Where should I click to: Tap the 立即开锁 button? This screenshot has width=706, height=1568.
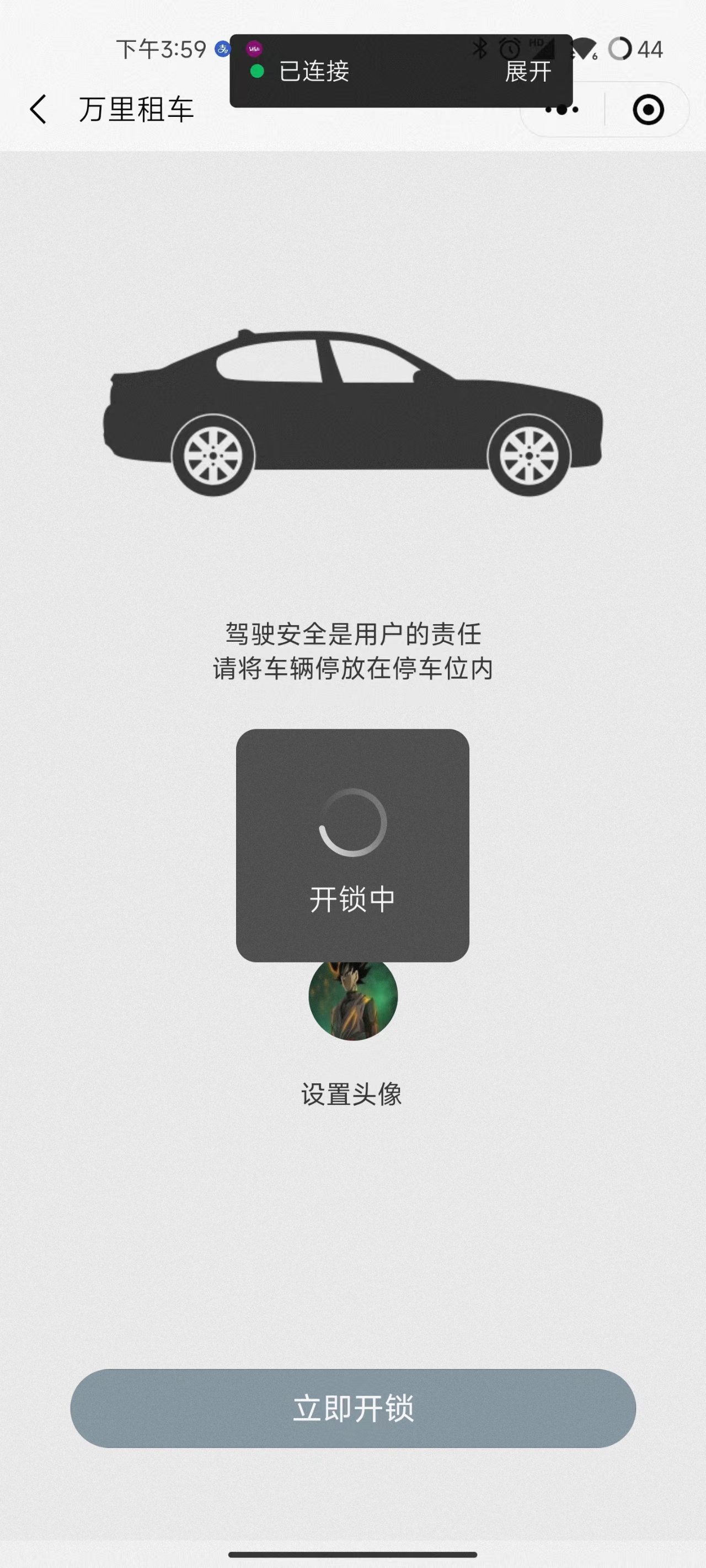[x=352, y=1408]
